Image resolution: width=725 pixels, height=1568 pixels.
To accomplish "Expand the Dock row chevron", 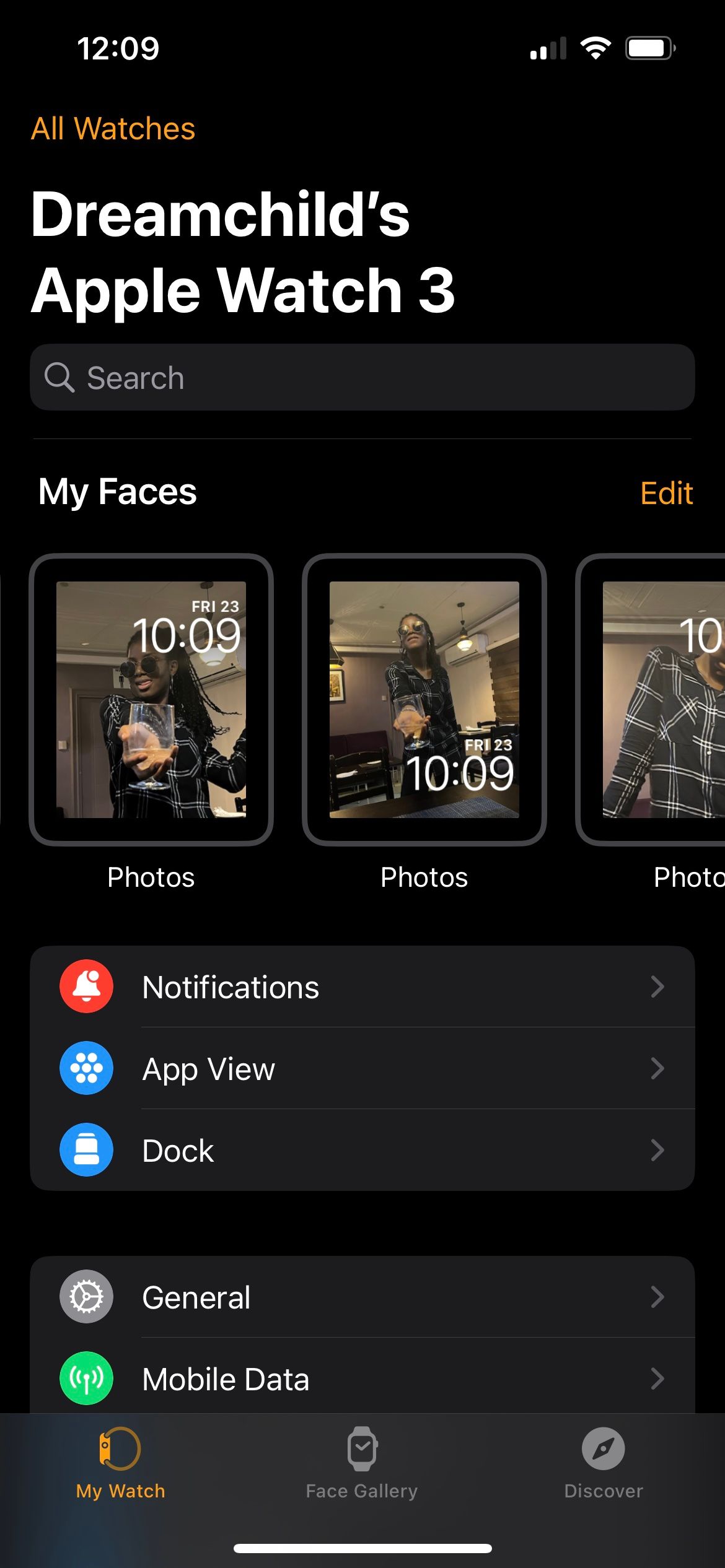I will 659,1151.
